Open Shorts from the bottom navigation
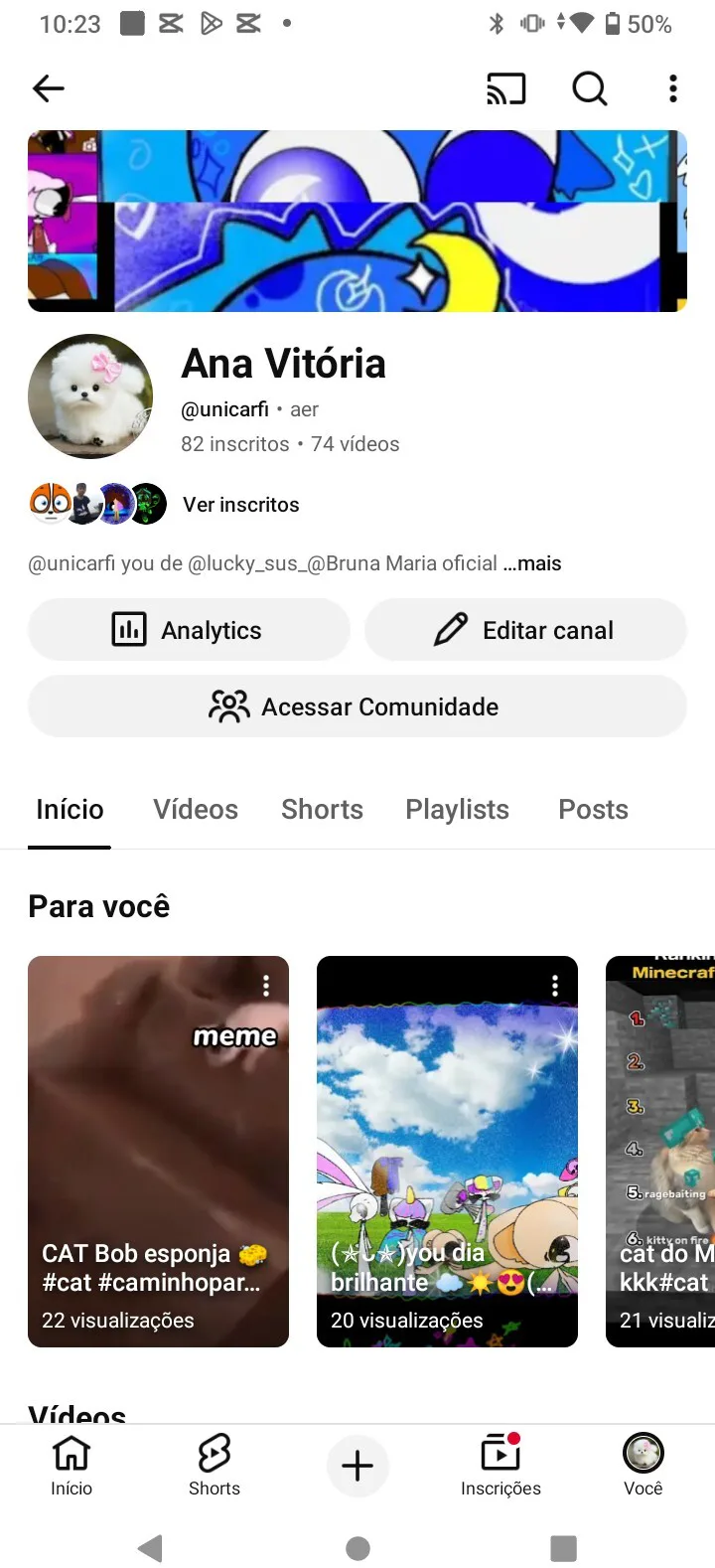 214,1466
